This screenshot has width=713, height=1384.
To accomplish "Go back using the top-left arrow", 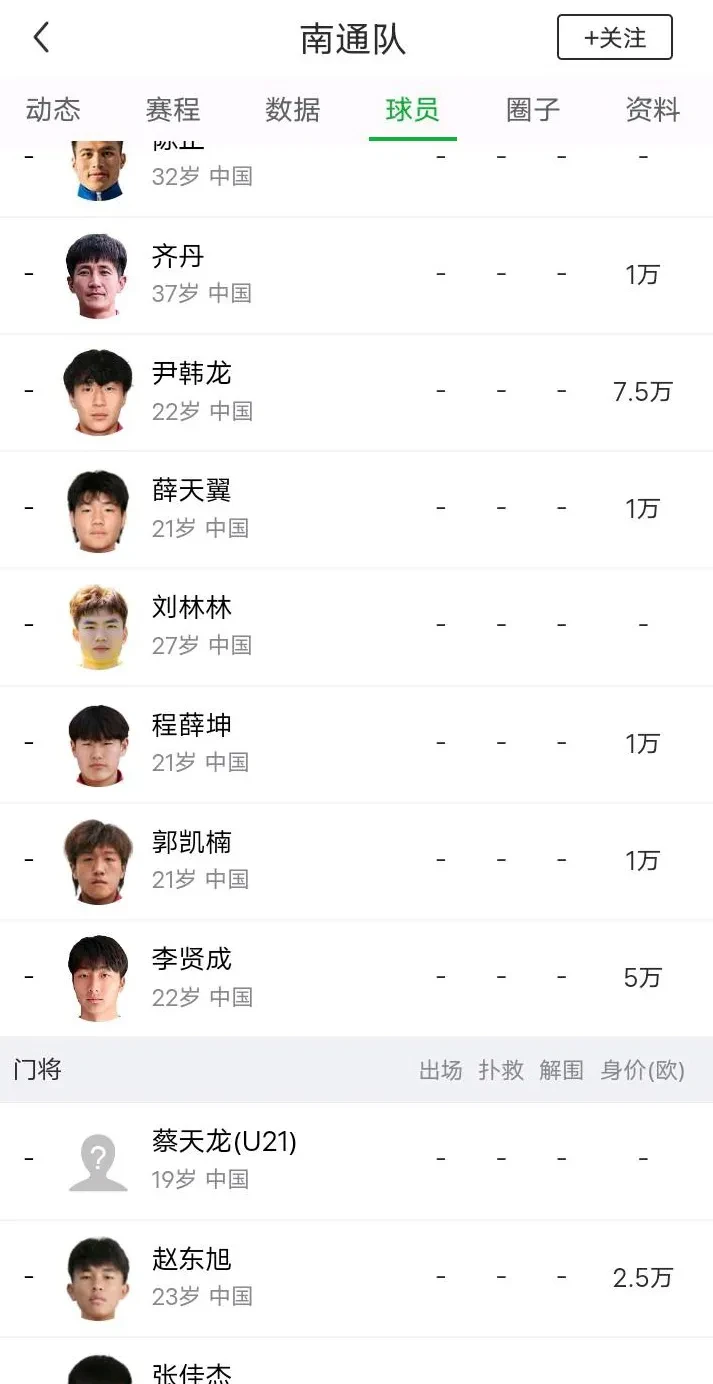I will pos(41,39).
